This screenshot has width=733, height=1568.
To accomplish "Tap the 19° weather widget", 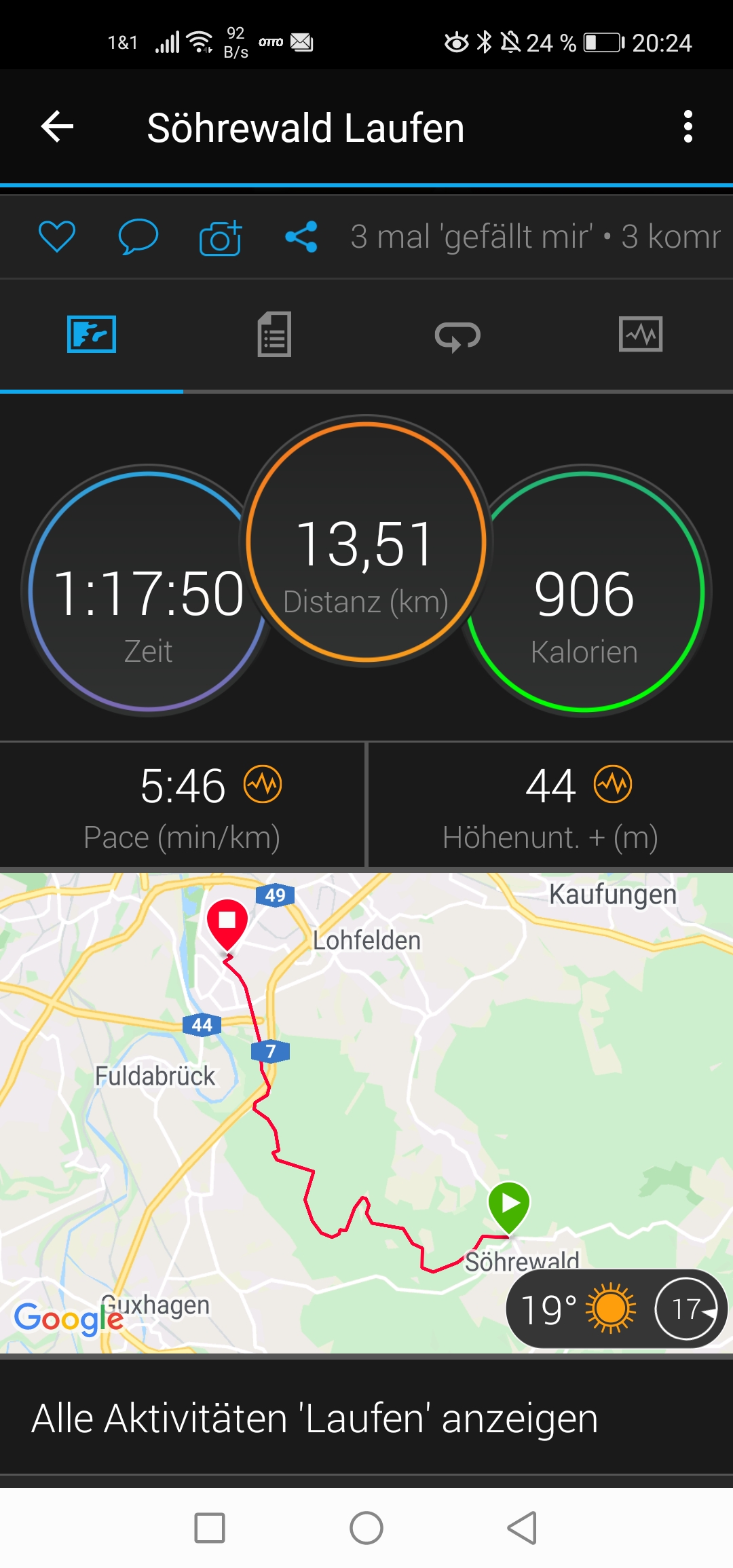I will tap(577, 1309).
